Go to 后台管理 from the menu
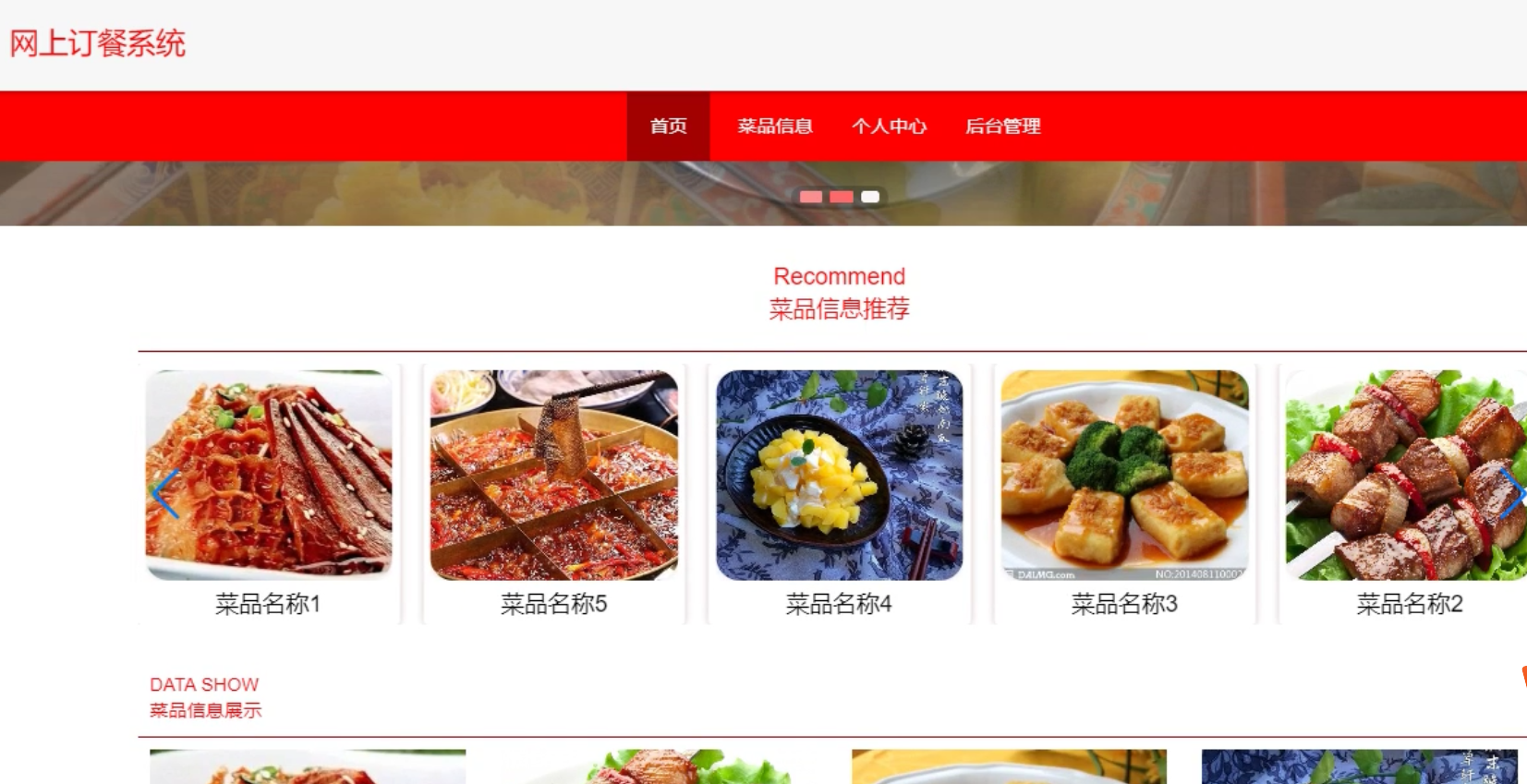Image resolution: width=1527 pixels, height=784 pixels. point(1002,127)
